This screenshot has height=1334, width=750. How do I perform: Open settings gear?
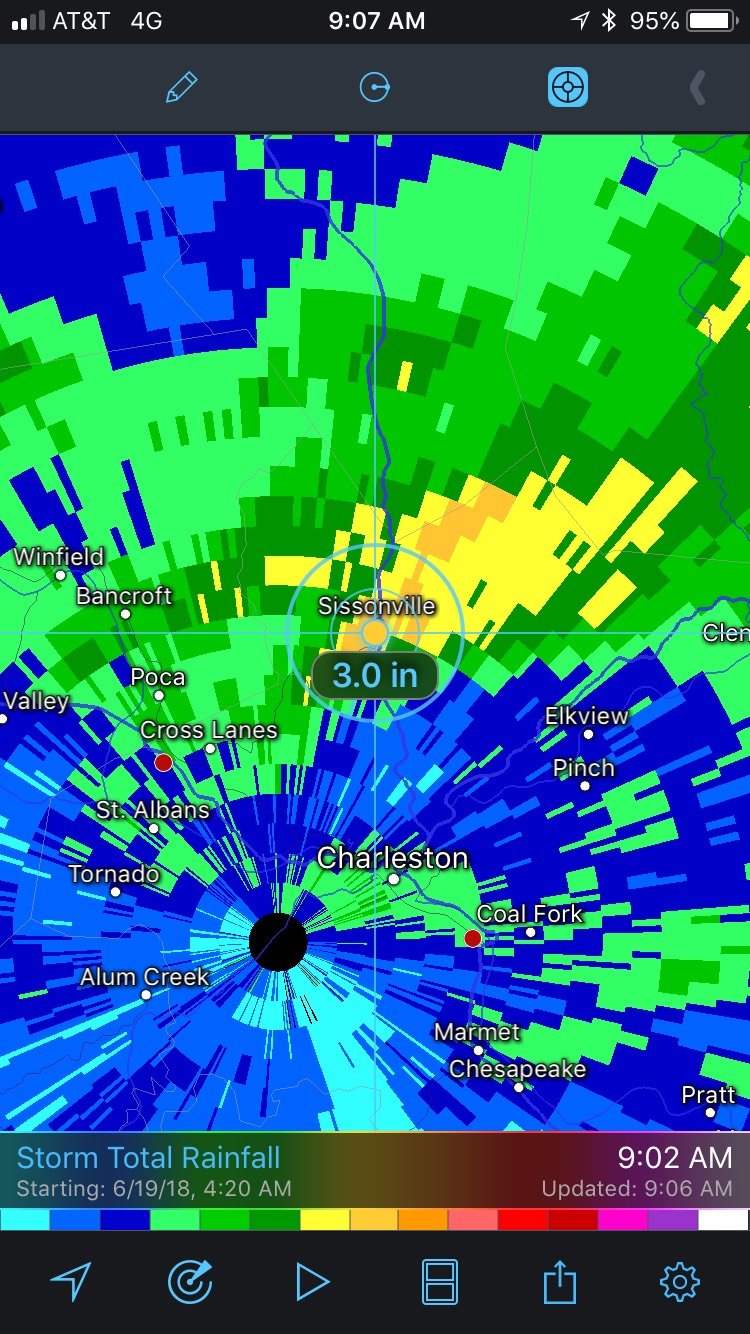[x=680, y=1282]
